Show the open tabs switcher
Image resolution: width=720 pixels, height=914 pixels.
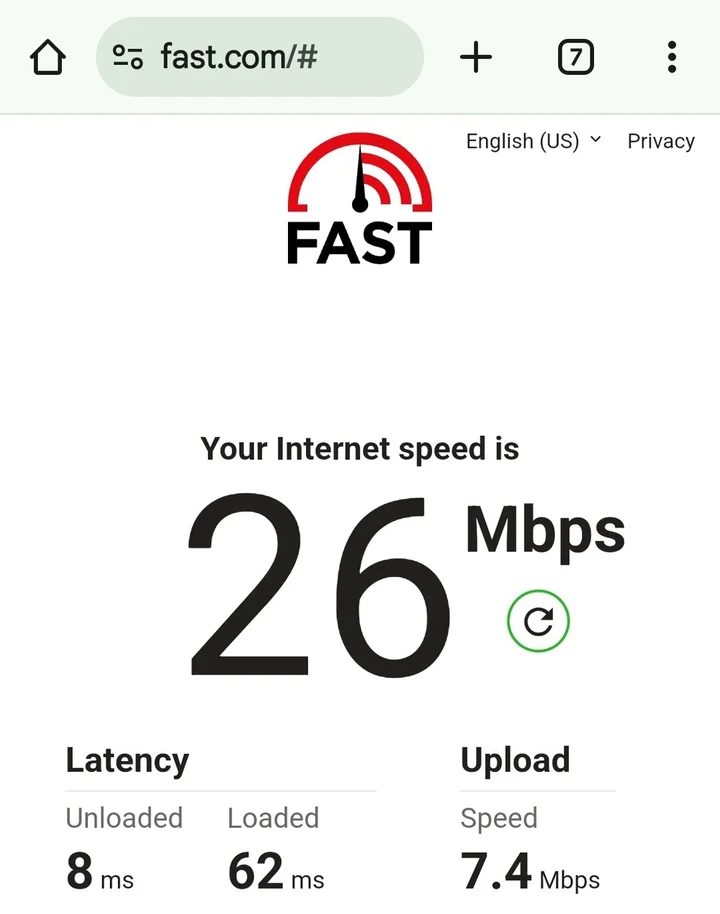(575, 57)
